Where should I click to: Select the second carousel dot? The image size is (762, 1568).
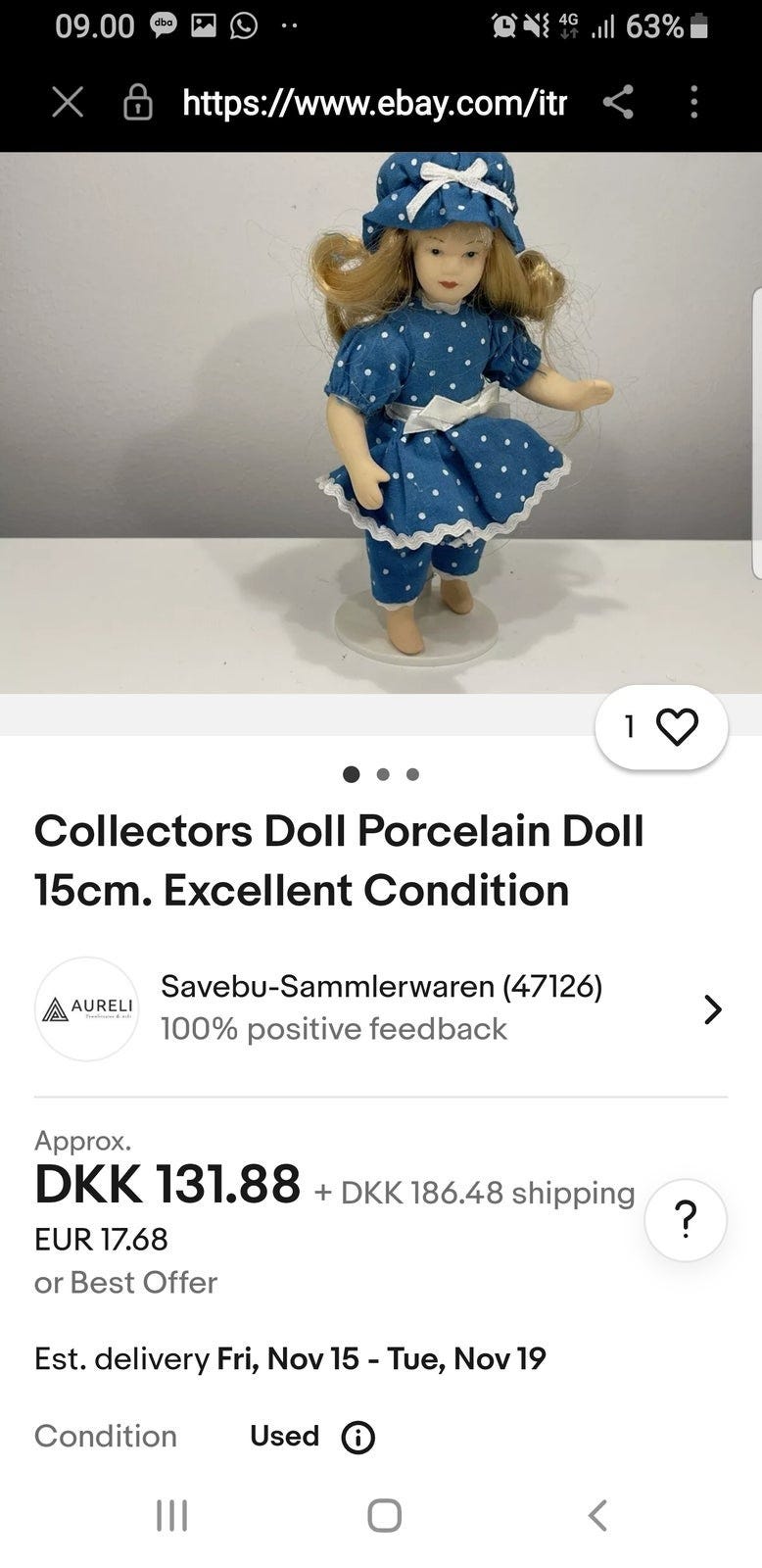[382, 774]
